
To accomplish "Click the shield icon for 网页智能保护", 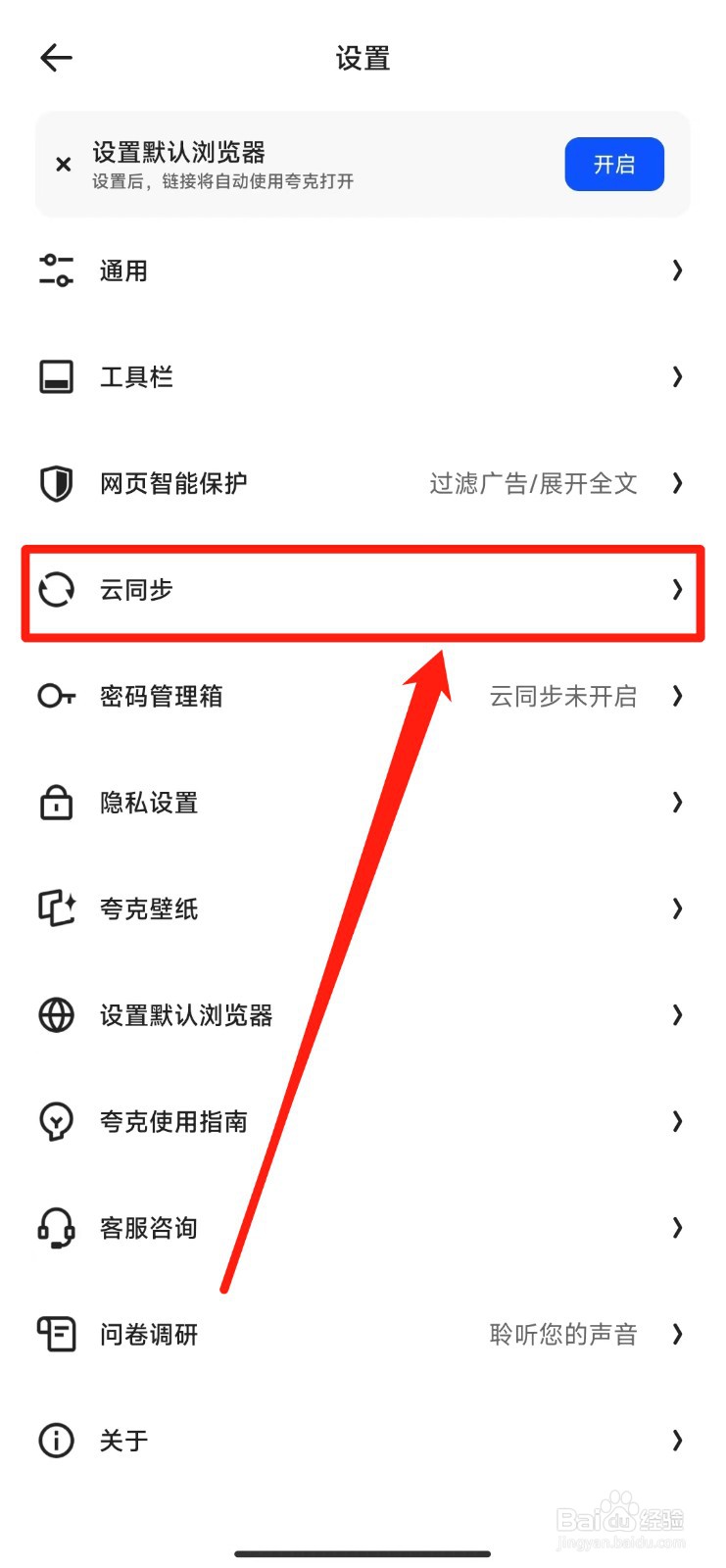I will 56,483.
